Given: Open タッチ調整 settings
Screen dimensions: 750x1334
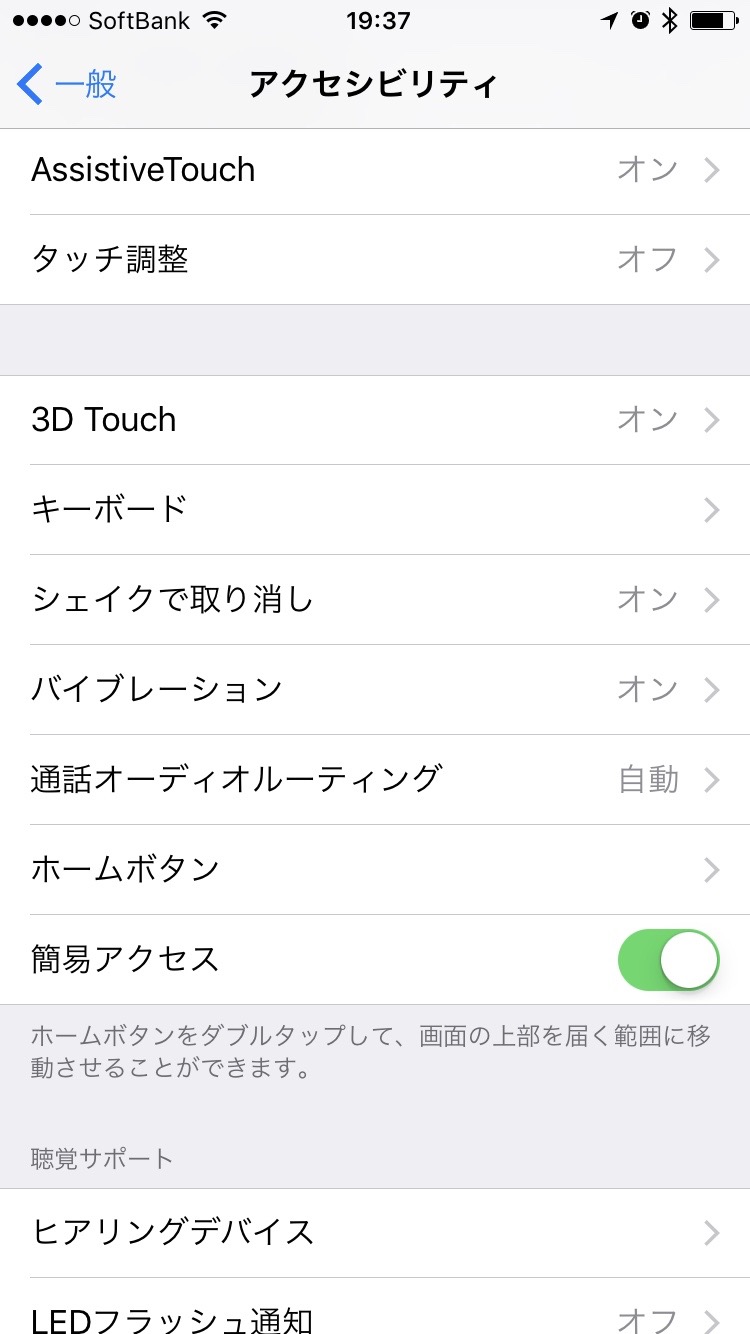Looking at the screenshot, I should click(375, 260).
